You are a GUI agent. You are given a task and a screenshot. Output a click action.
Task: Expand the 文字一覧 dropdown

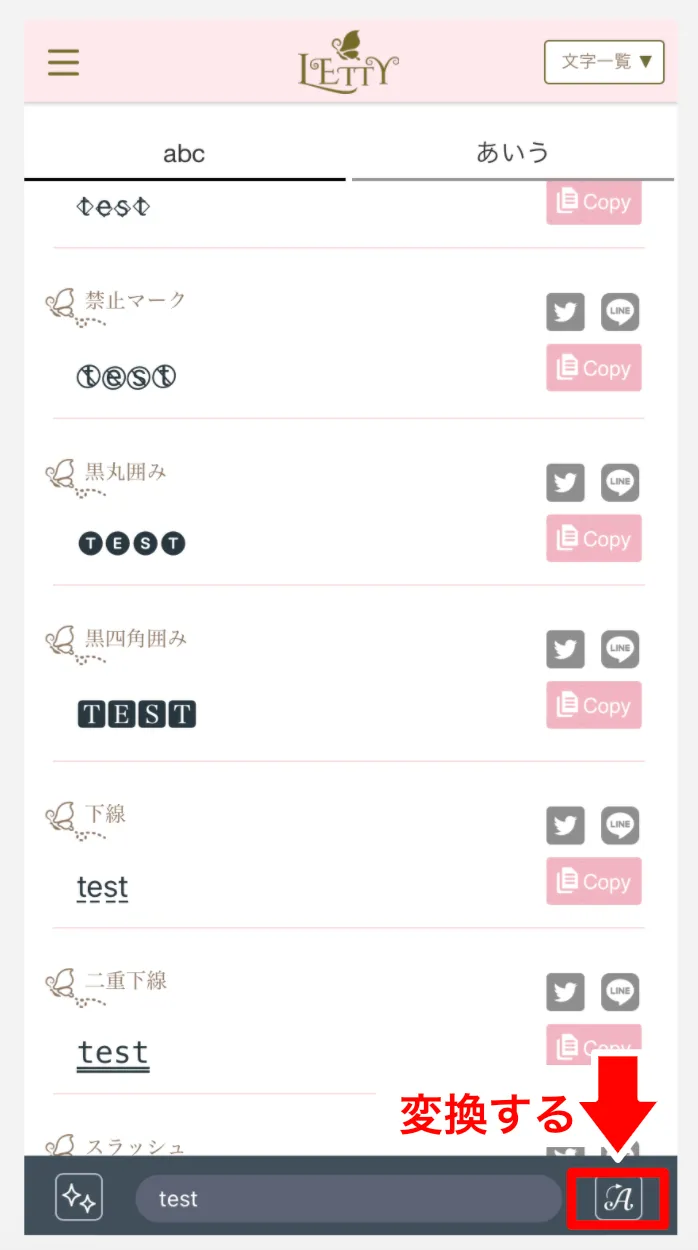pos(604,62)
